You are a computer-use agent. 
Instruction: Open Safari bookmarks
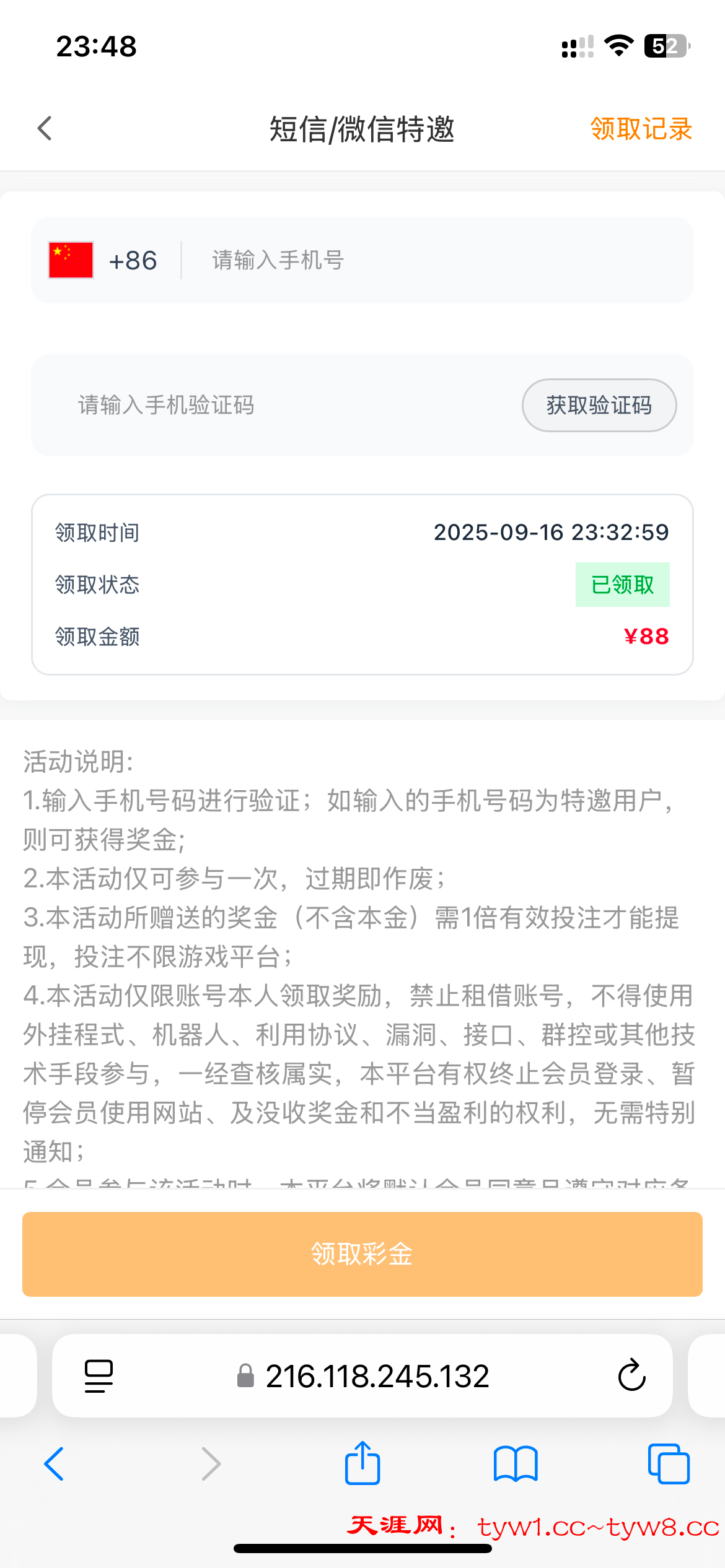pyautogui.click(x=516, y=1464)
